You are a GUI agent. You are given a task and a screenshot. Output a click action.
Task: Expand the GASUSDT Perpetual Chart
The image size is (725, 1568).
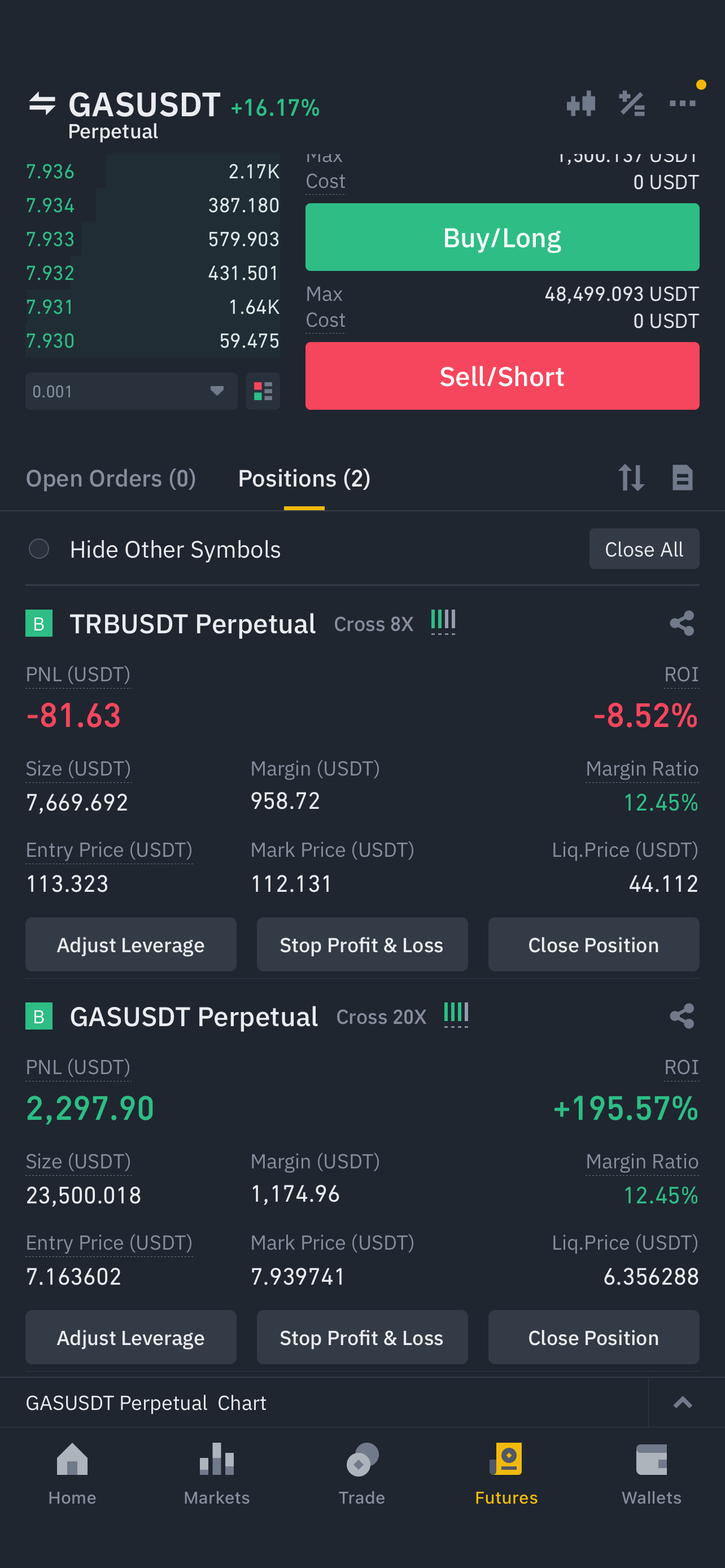(683, 1403)
